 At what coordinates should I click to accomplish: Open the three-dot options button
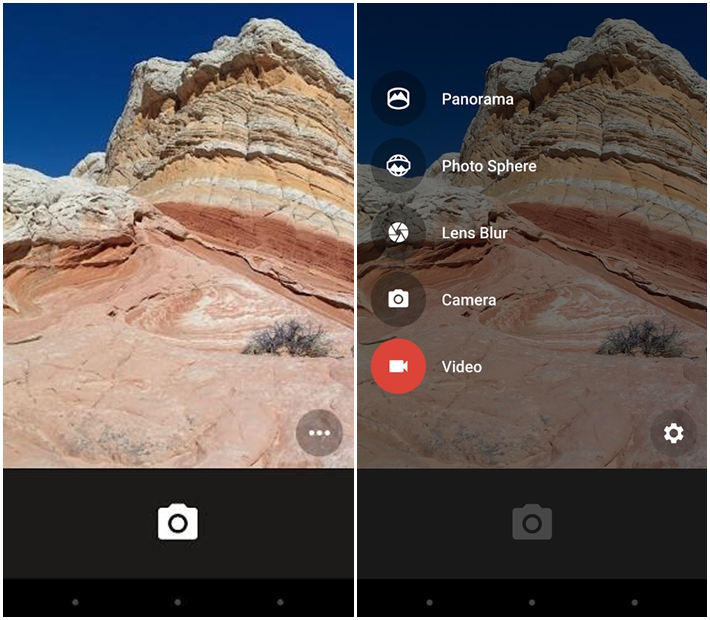click(x=319, y=433)
